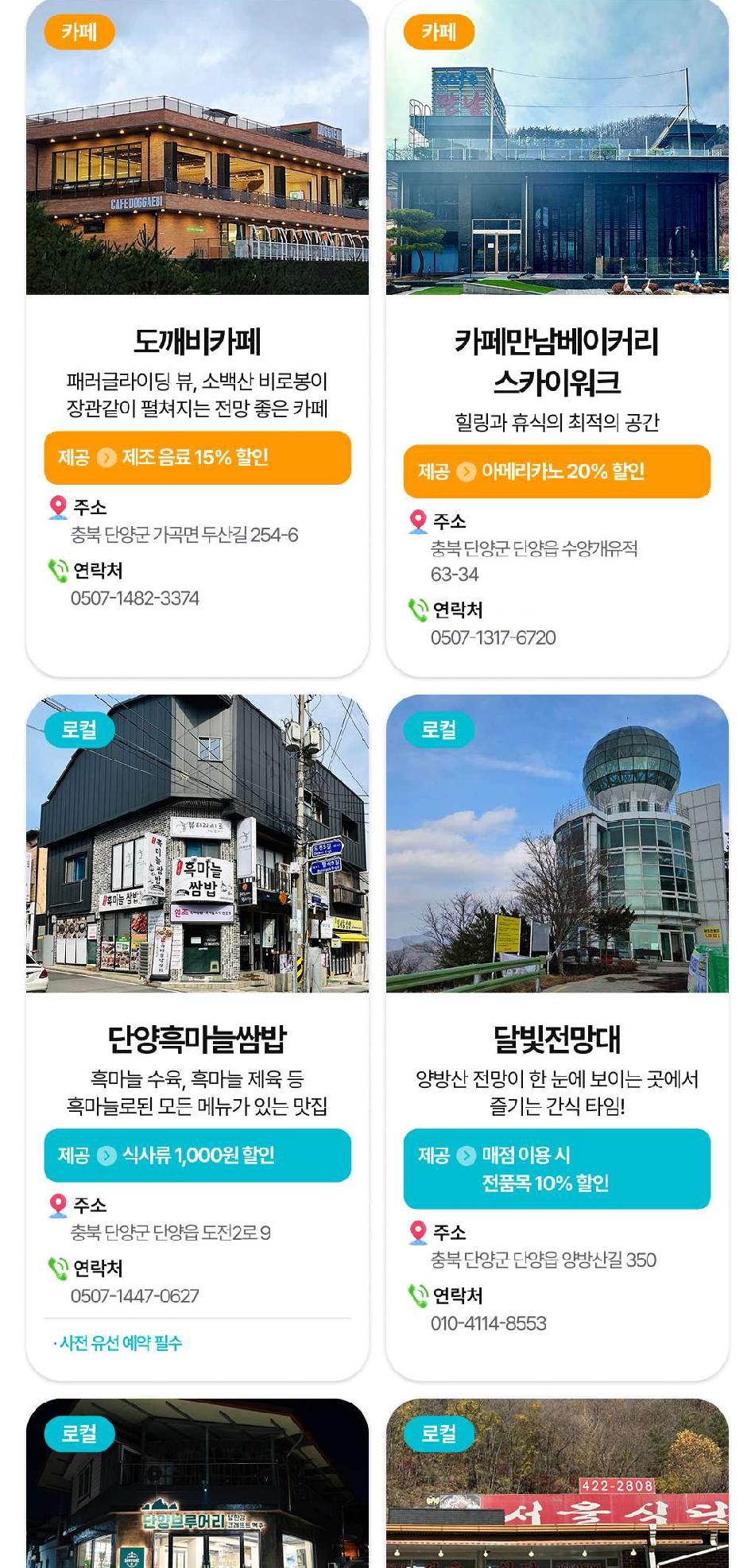The image size is (755, 1568).
Task: Toggle the 카페 badge on 카페만남베이커리
Action: click(x=438, y=32)
